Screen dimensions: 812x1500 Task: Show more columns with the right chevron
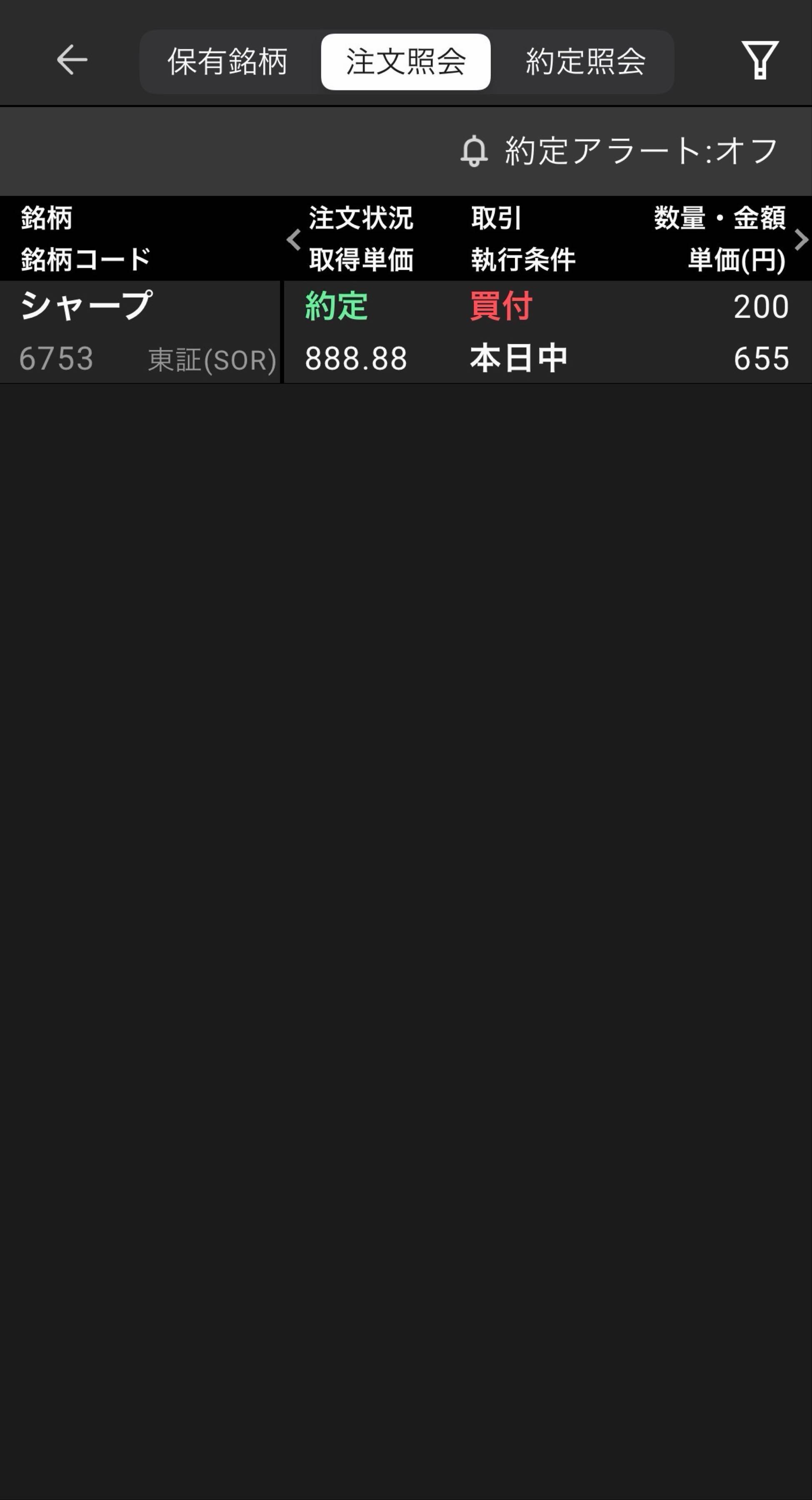click(801, 239)
